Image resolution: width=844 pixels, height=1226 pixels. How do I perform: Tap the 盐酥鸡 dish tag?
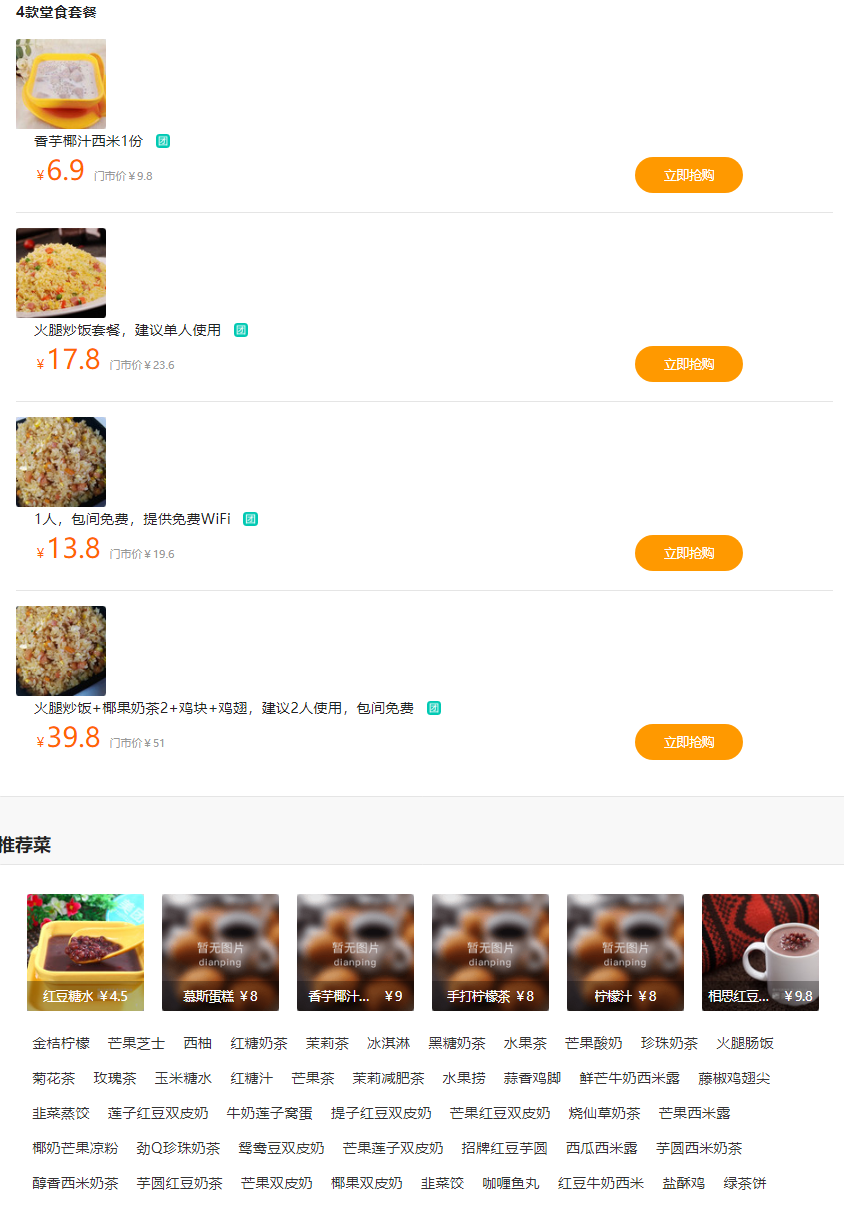(x=683, y=1183)
